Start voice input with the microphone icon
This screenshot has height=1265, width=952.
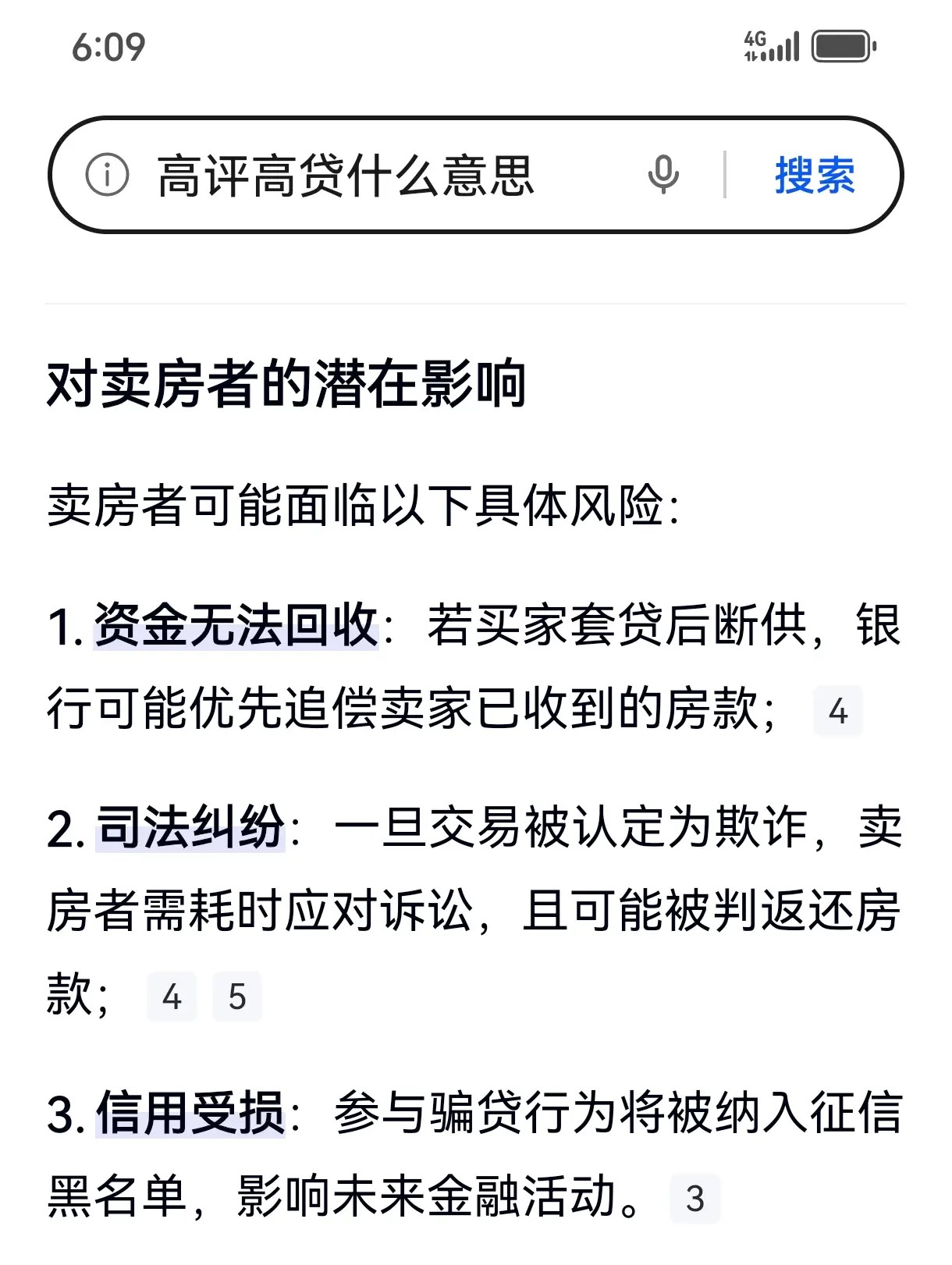pos(662,175)
